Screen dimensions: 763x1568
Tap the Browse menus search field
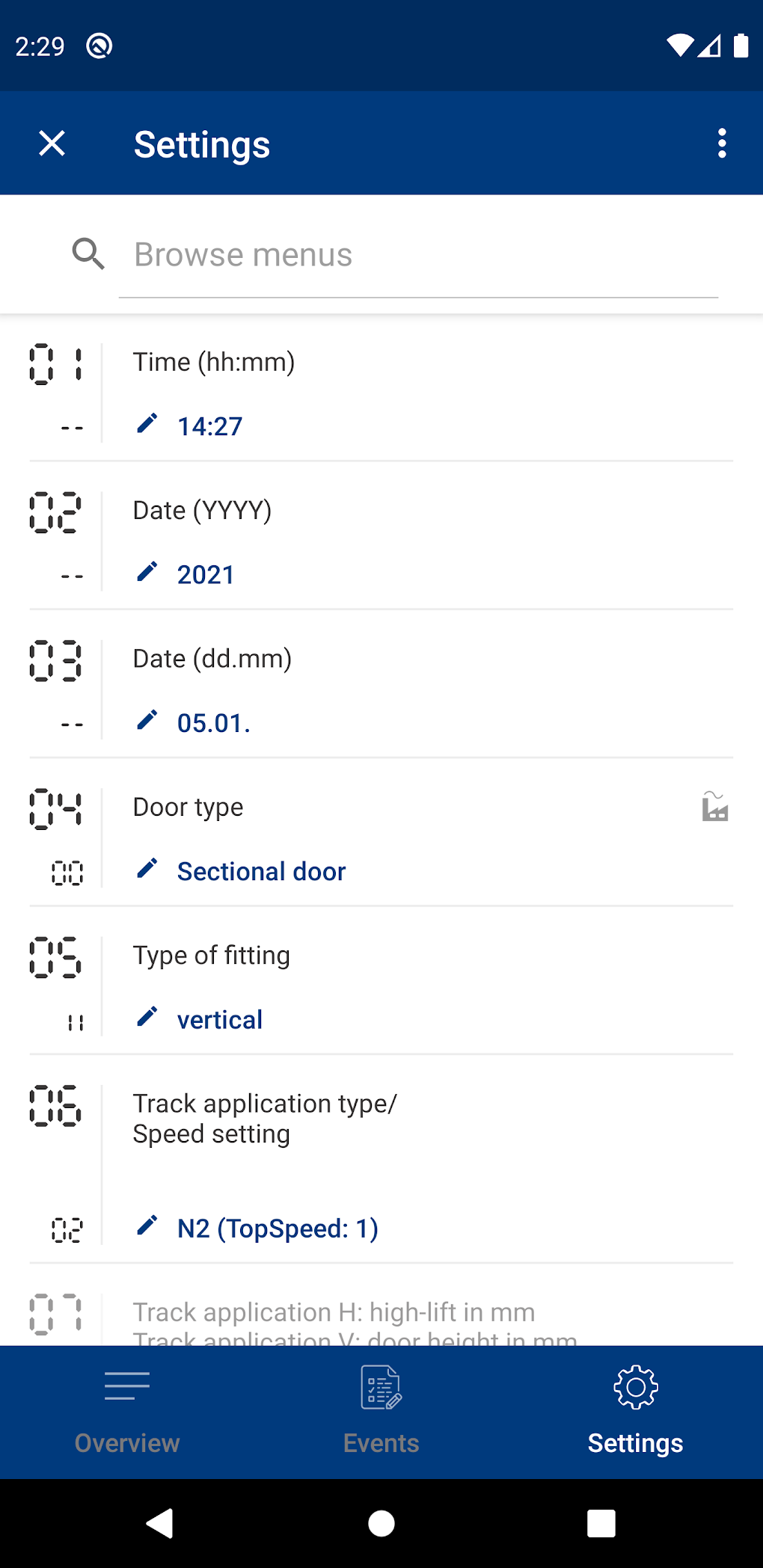pyautogui.click(x=419, y=254)
